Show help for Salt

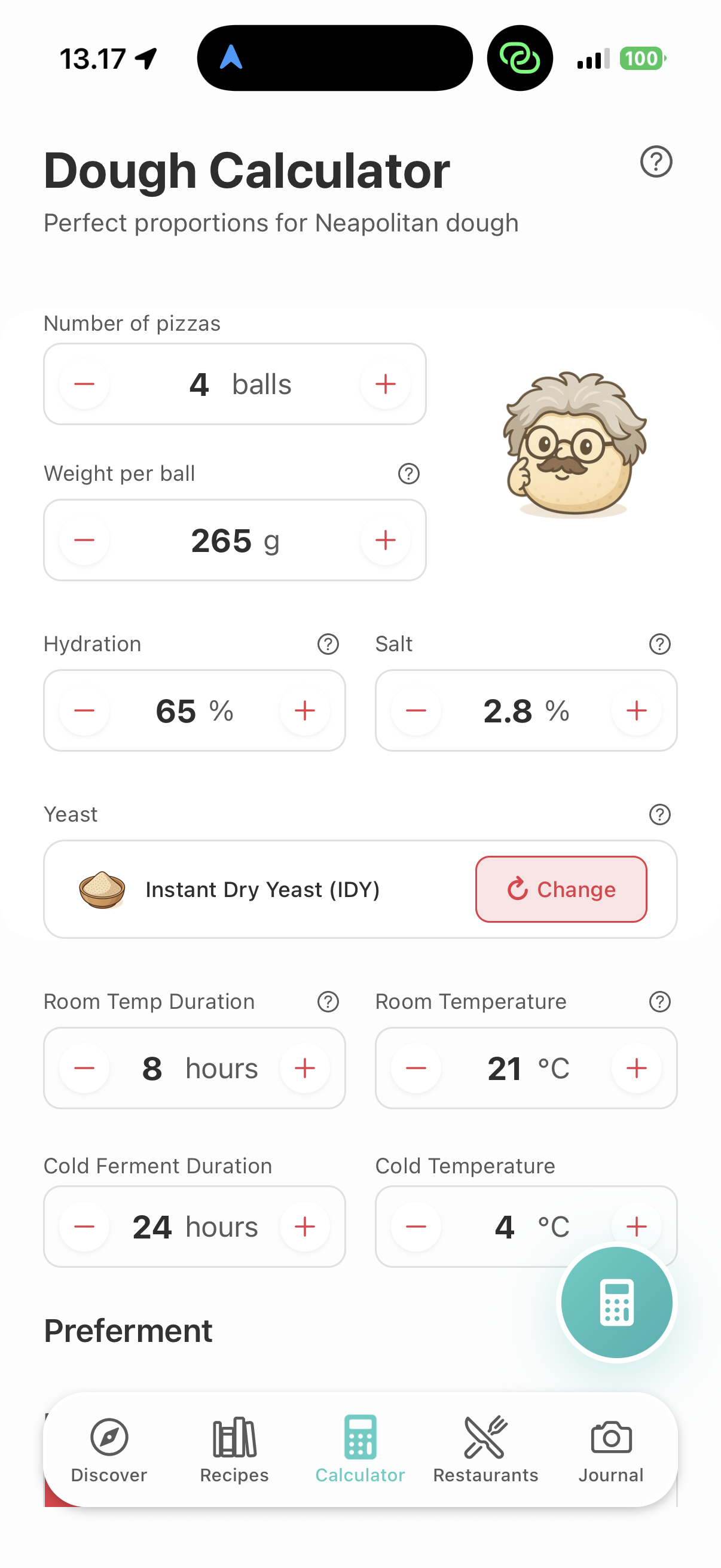659,644
